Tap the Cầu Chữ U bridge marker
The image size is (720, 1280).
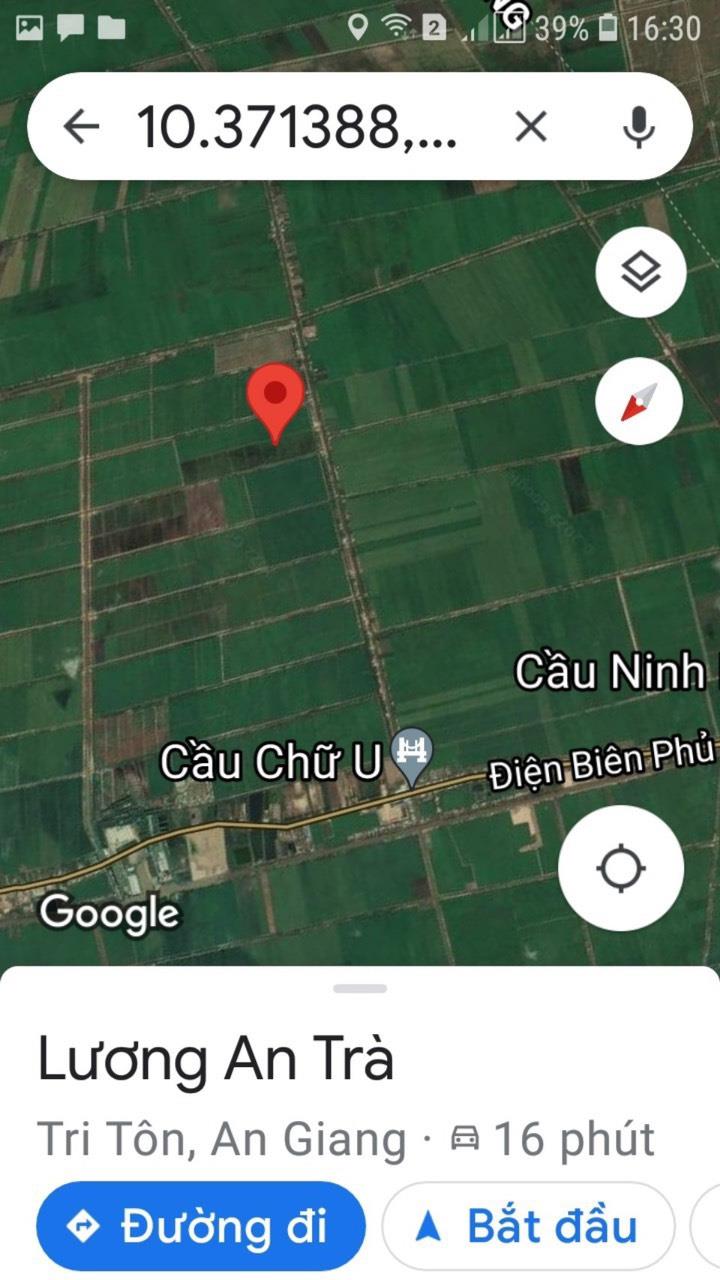[x=411, y=747]
